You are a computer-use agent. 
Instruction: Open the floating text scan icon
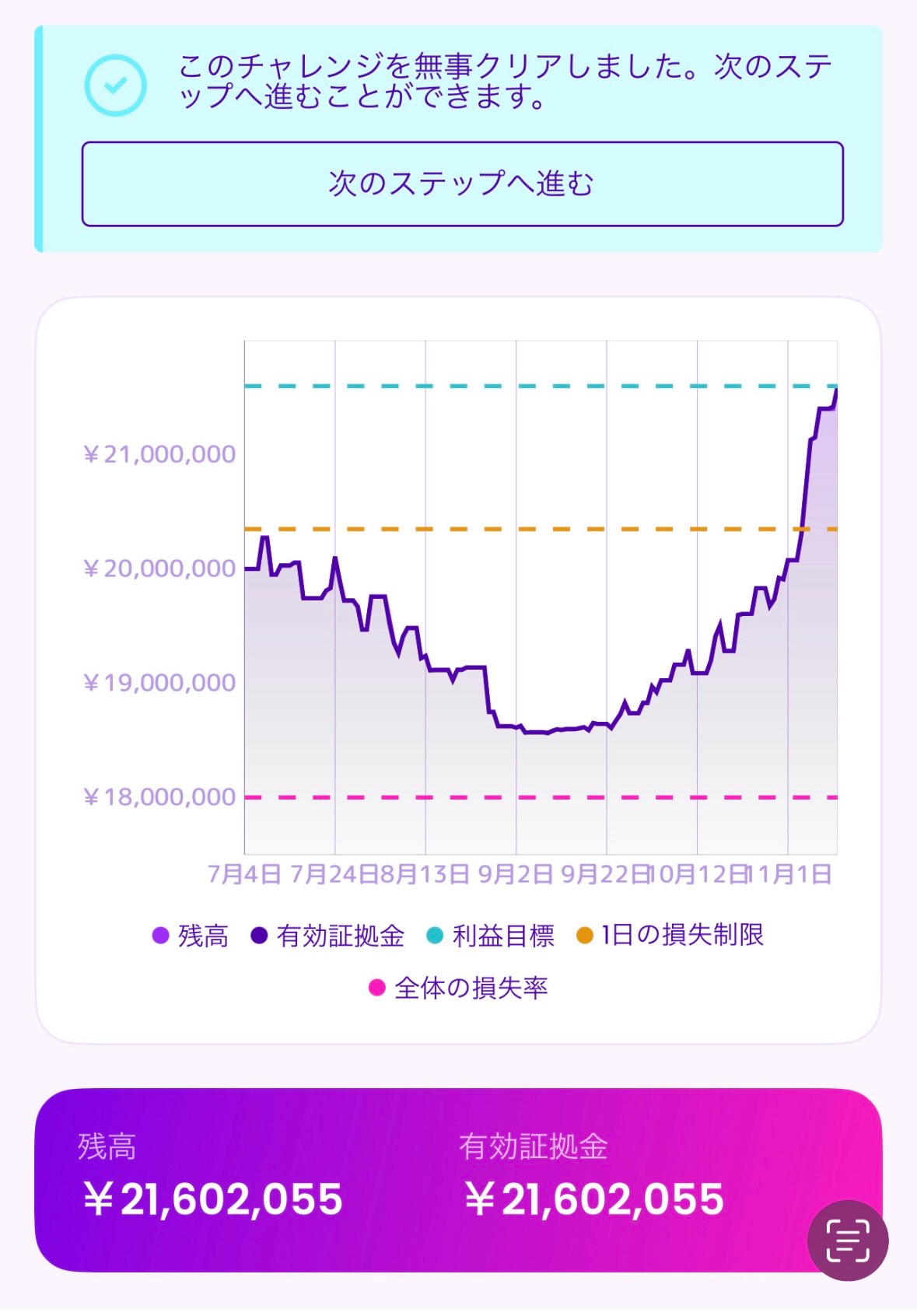point(847,1240)
